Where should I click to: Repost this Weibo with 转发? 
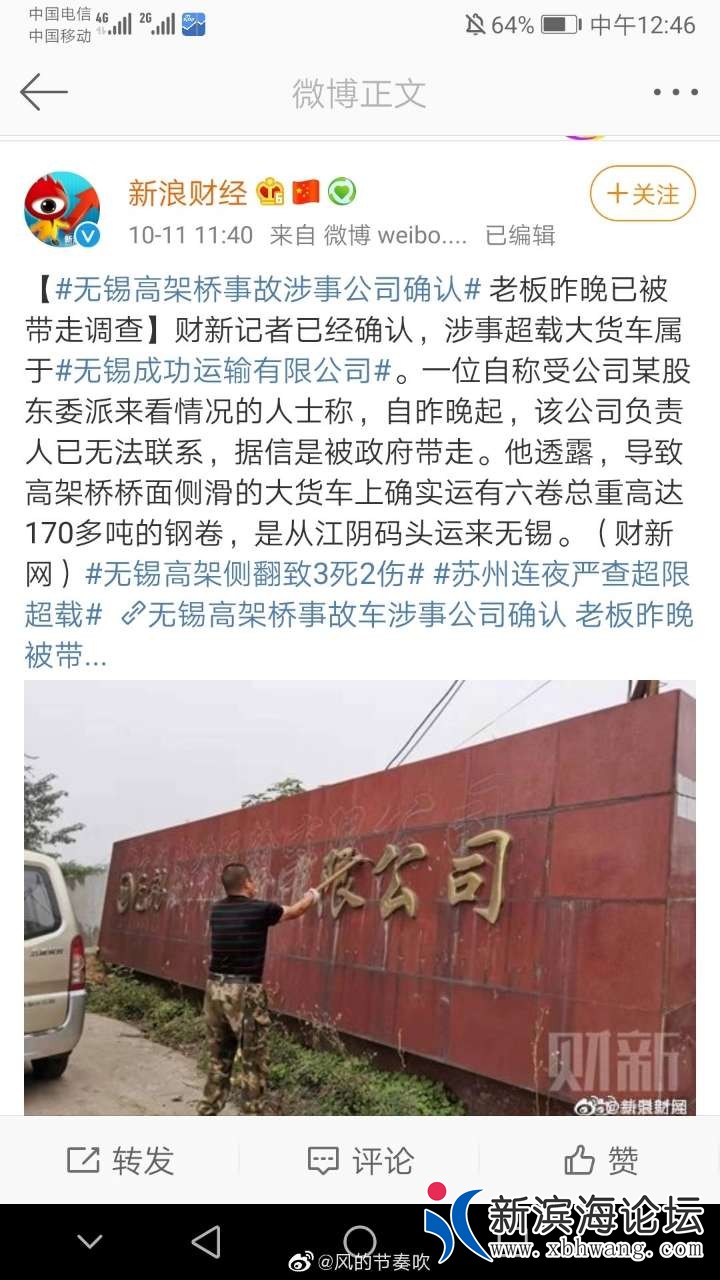[120, 1160]
